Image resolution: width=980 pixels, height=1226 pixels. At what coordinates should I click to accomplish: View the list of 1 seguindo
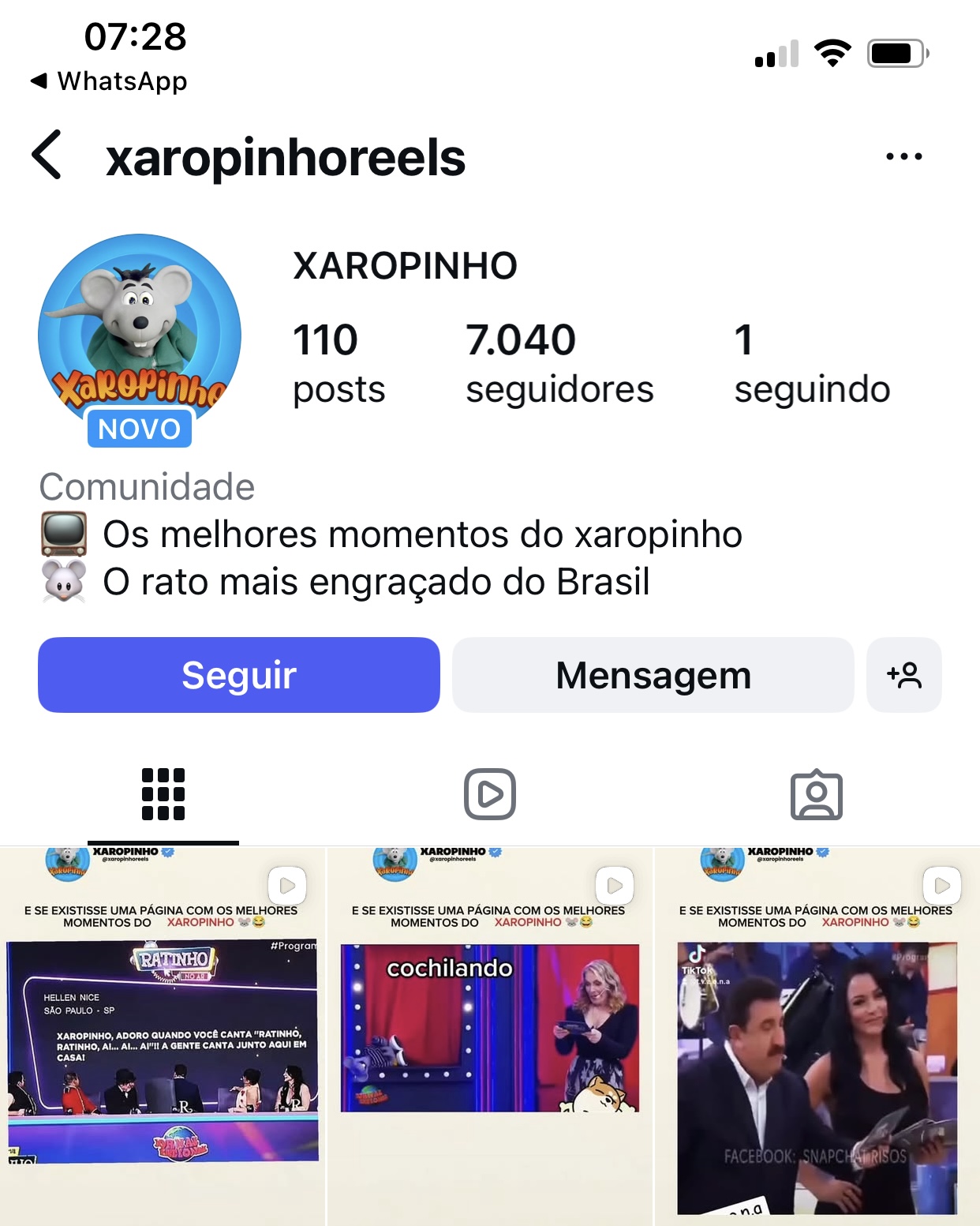click(x=811, y=363)
